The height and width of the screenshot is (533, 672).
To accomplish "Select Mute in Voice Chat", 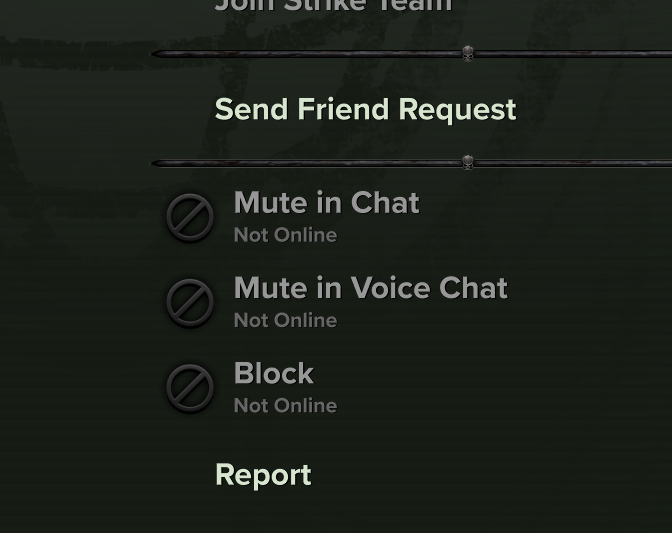I will 370,289.
